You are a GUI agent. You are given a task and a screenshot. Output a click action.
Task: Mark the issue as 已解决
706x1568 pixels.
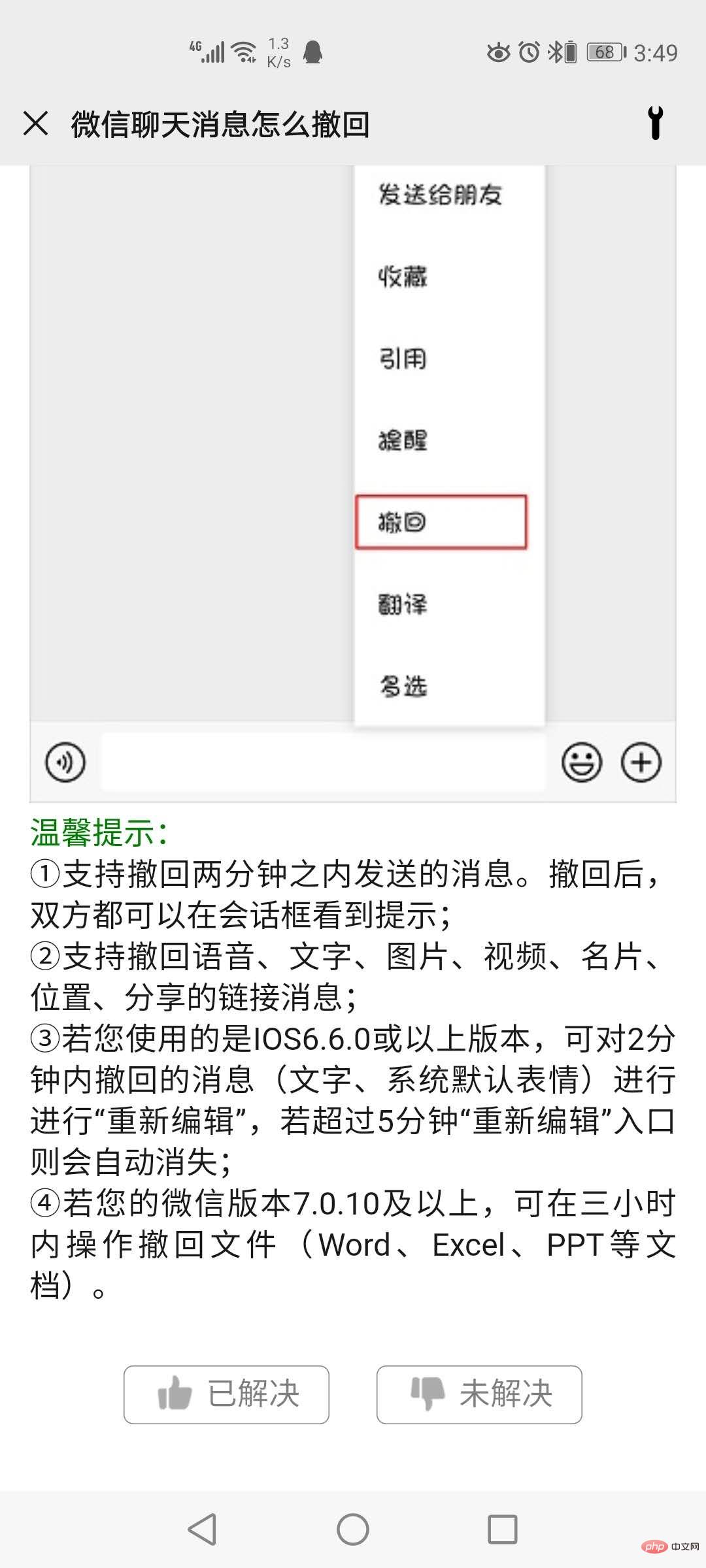[226, 1394]
